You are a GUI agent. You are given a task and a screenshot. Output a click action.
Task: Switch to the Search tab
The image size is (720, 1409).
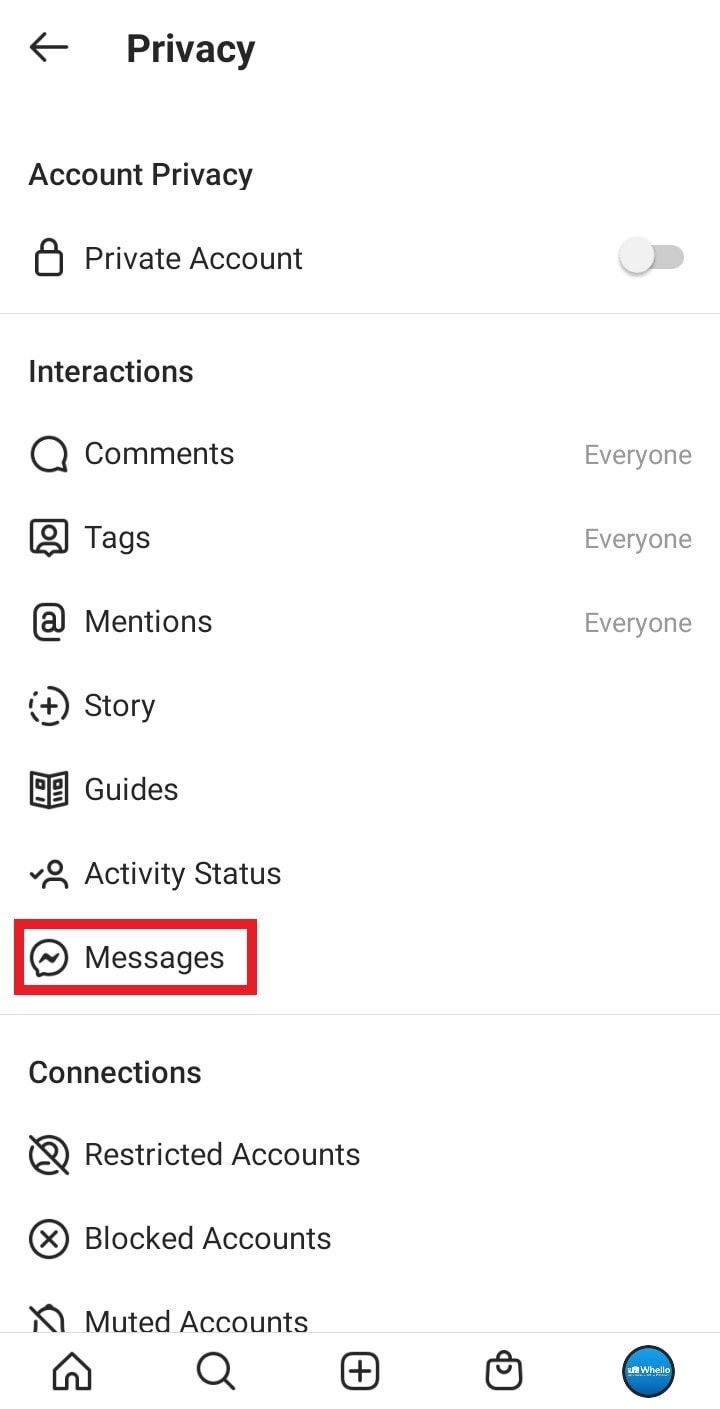coord(216,1371)
